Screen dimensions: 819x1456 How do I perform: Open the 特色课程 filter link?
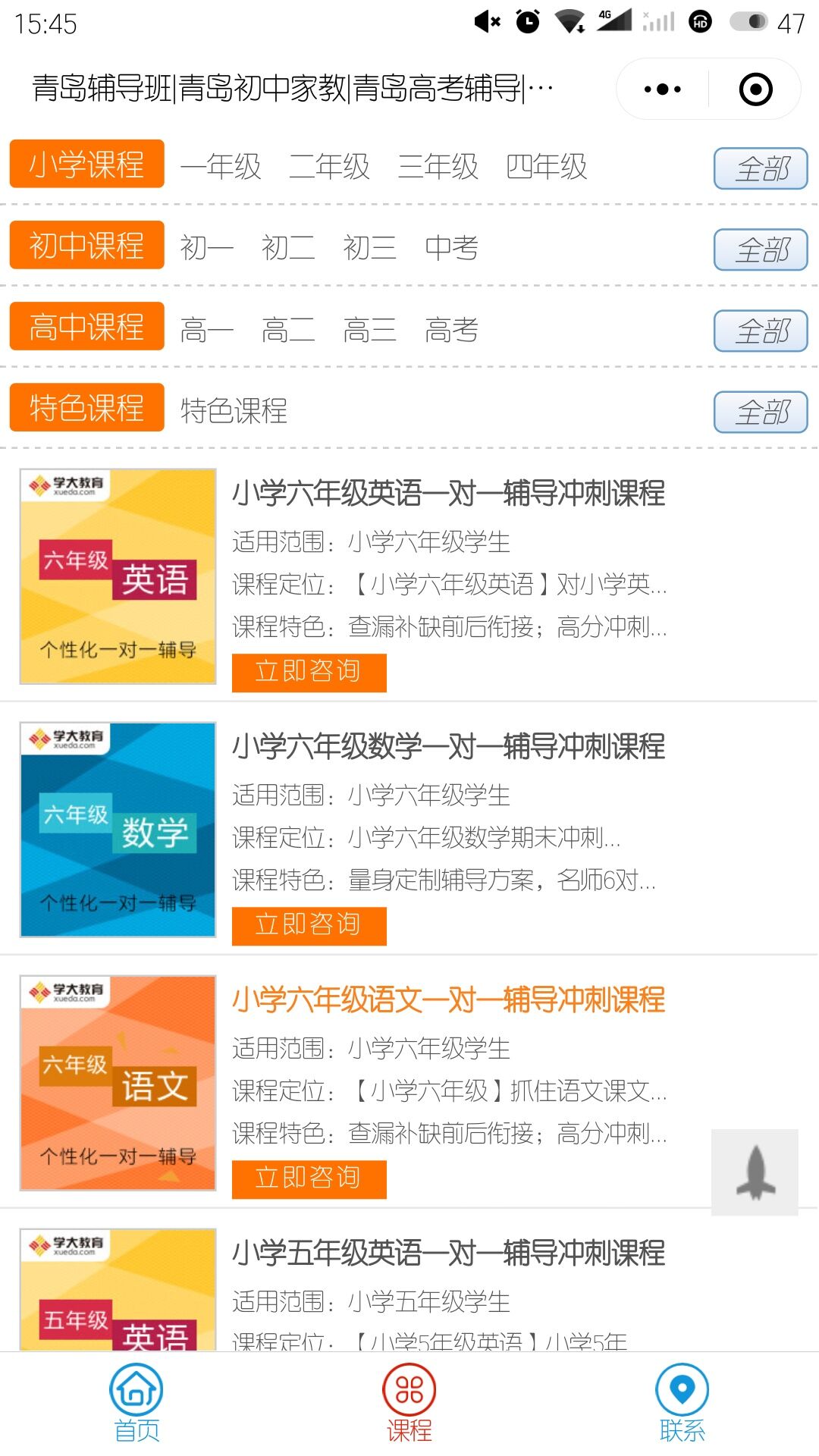[x=234, y=411]
